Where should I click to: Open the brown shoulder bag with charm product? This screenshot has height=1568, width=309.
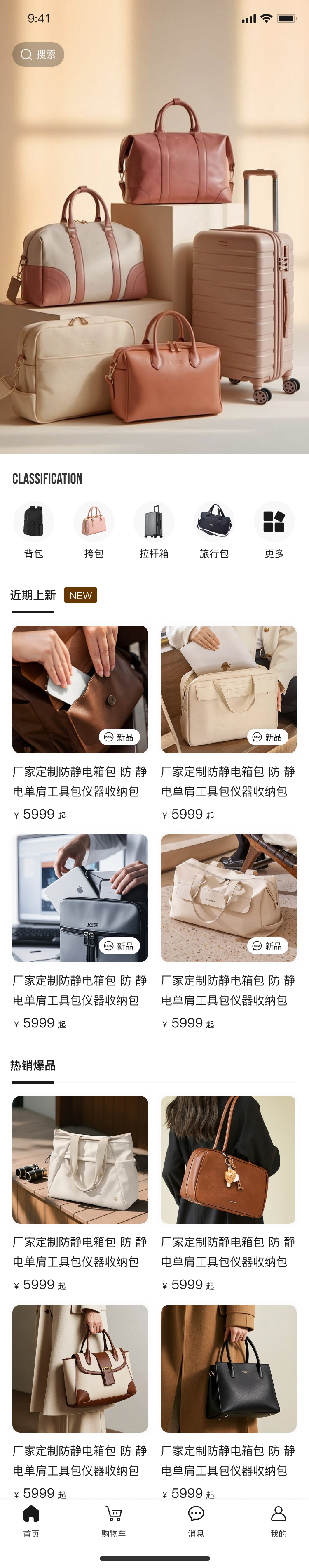229,1159
